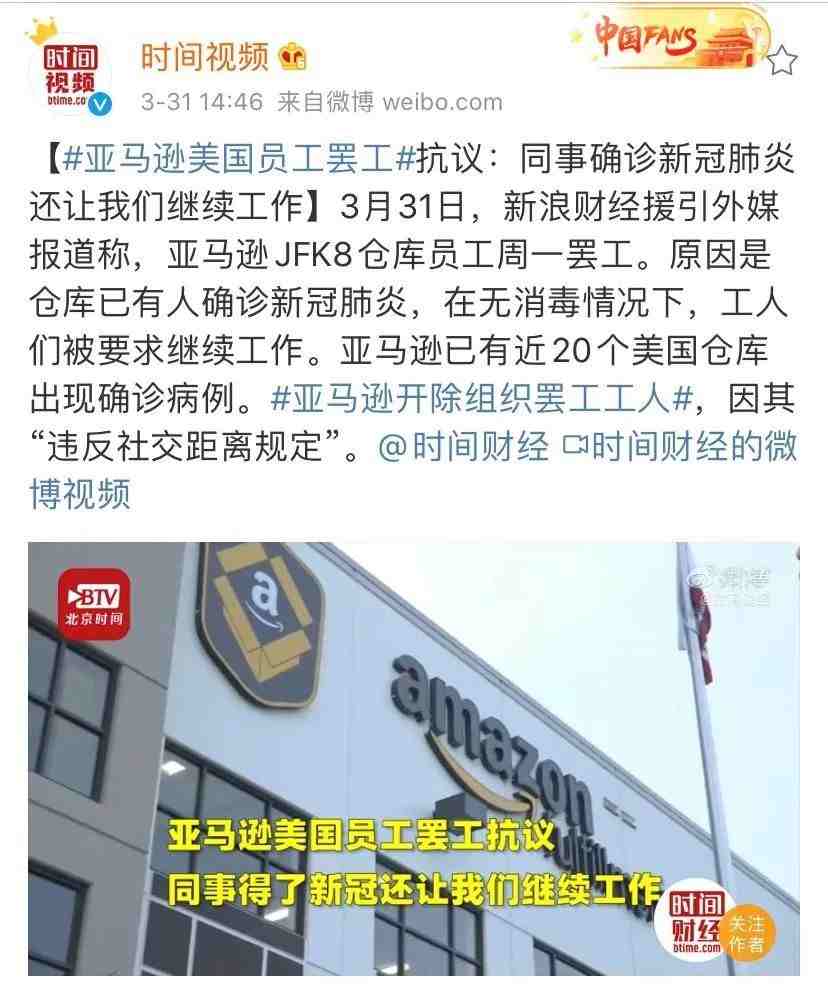Tap the 关注作者 follow button
The width and height of the screenshot is (828, 989).
[748, 932]
